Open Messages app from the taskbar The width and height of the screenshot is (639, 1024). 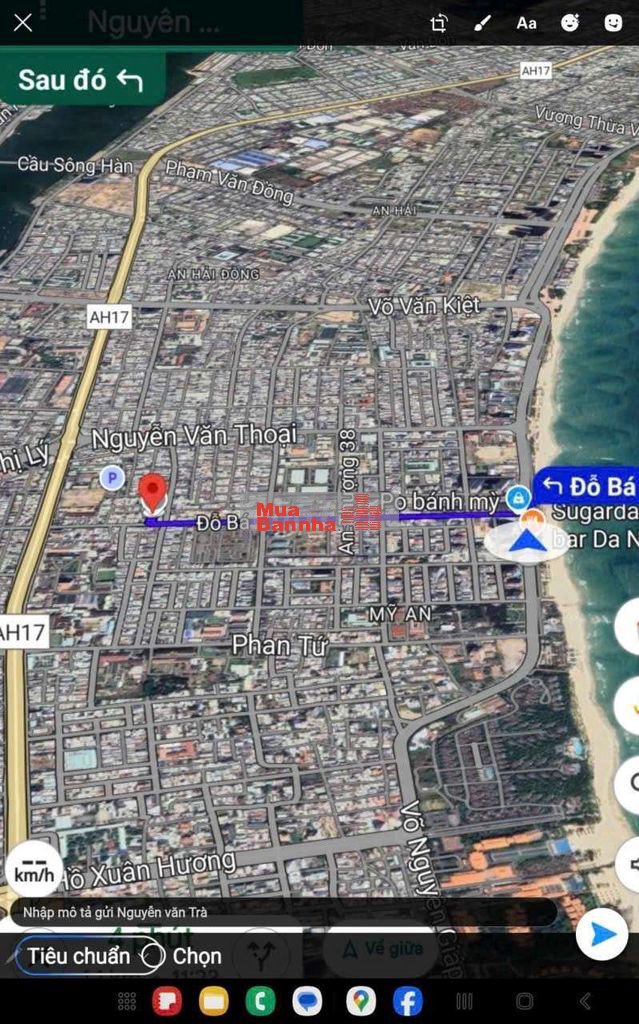[x=307, y=1001]
